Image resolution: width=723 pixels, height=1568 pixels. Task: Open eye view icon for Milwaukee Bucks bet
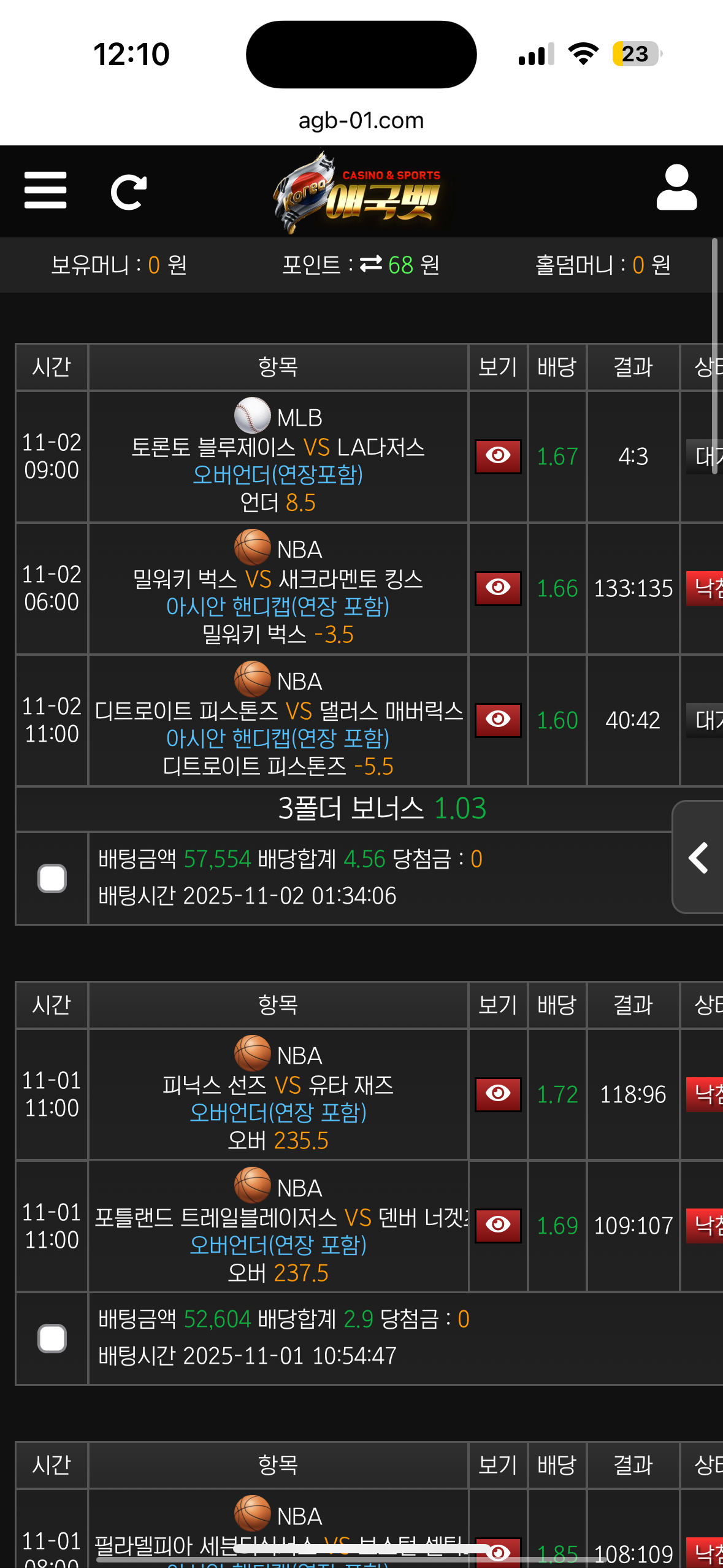pyautogui.click(x=498, y=588)
